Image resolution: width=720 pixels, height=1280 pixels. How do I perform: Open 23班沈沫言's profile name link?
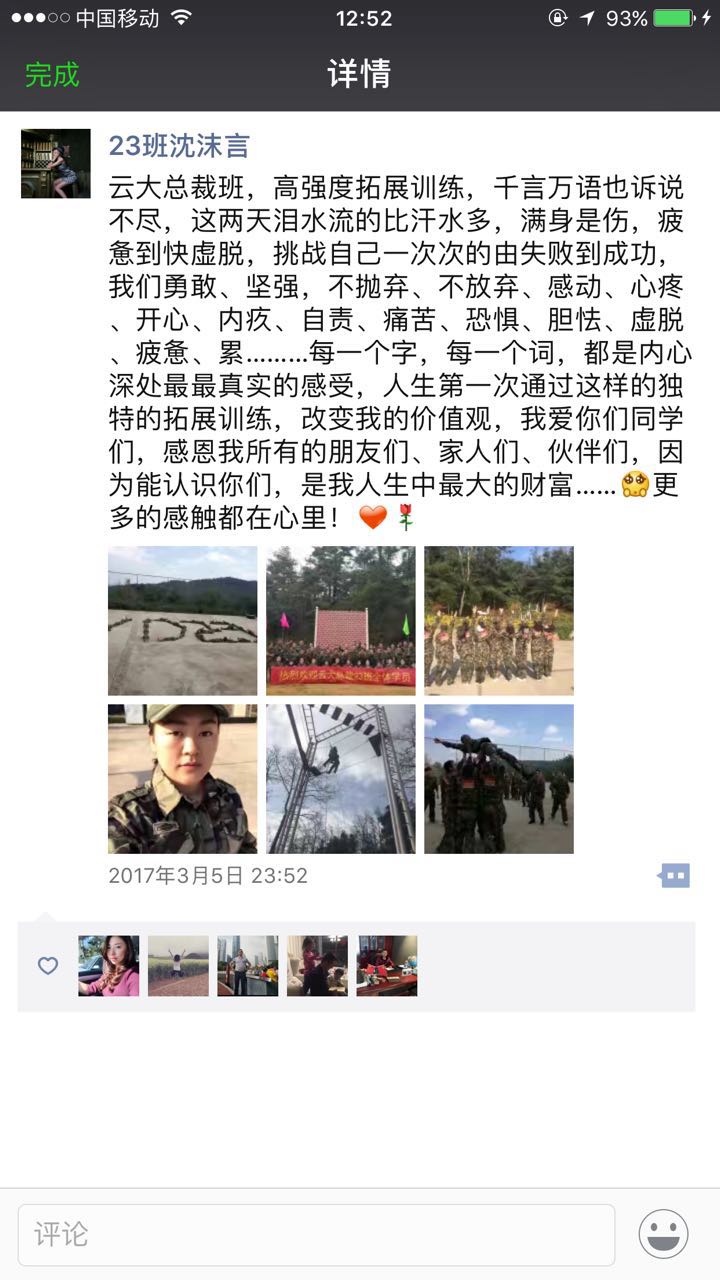pyautogui.click(x=178, y=146)
